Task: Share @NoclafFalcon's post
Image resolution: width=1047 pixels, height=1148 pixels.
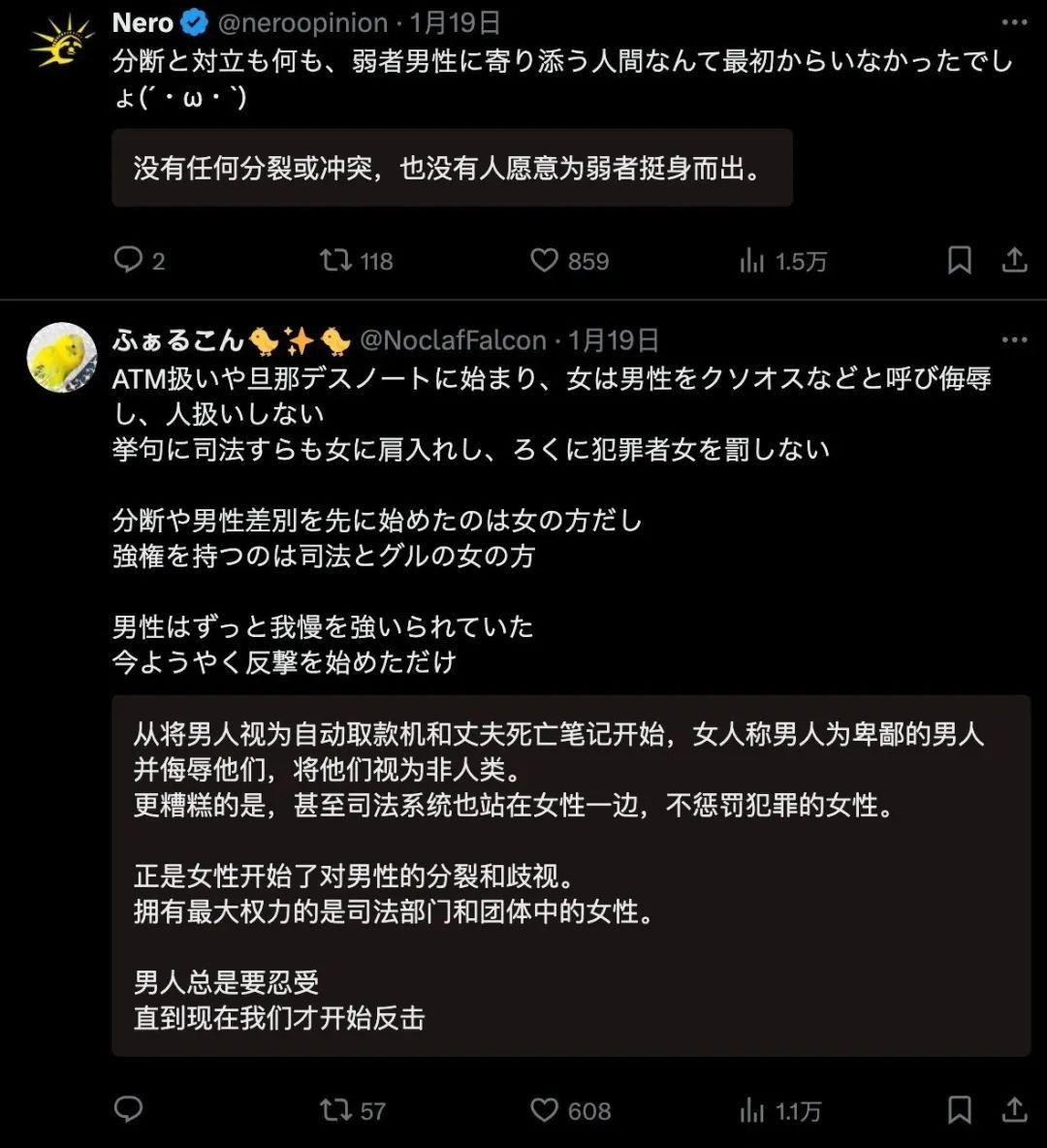Action: pyautogui.click(x=1014, y=1109)
